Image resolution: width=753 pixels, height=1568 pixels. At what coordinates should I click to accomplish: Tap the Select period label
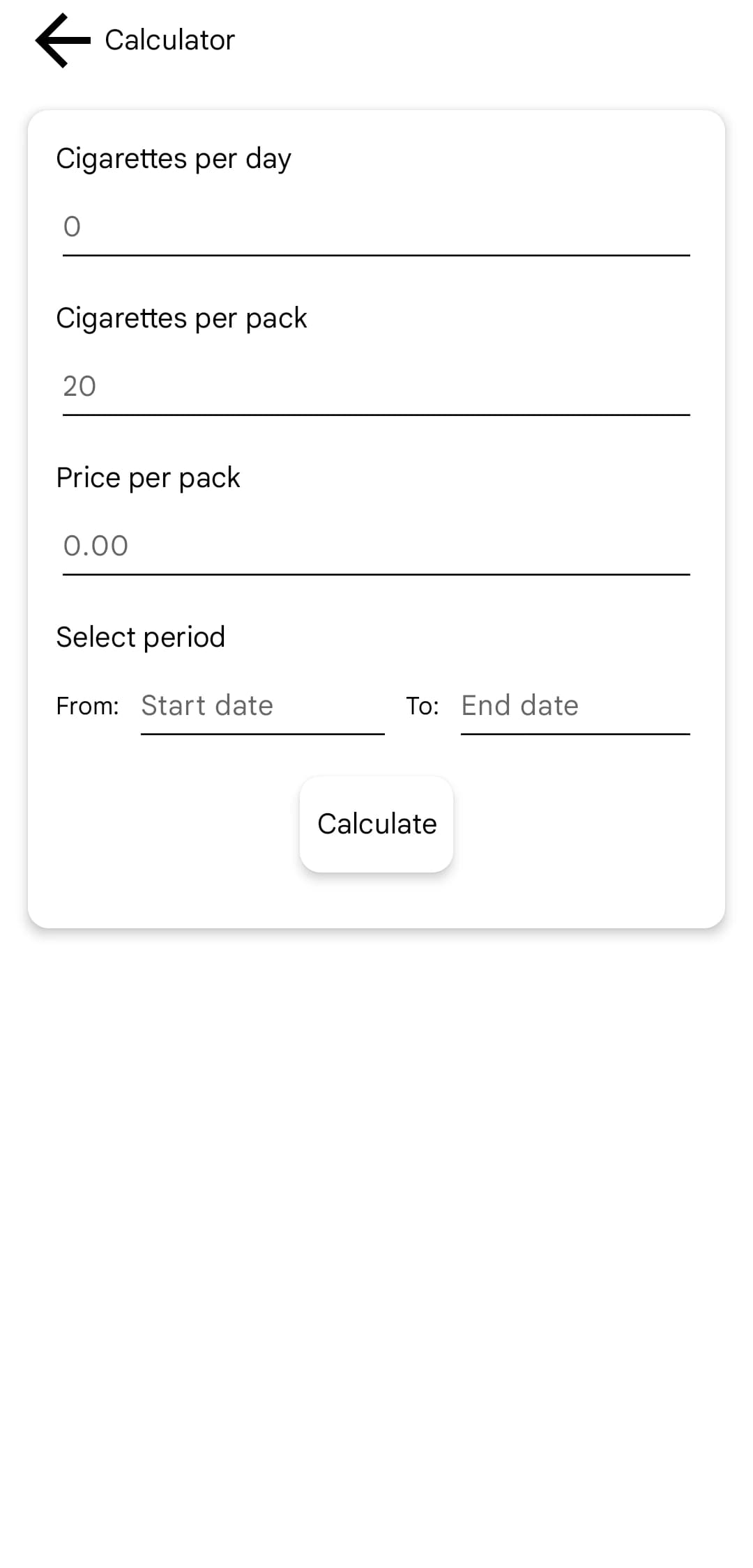[140, 636]
